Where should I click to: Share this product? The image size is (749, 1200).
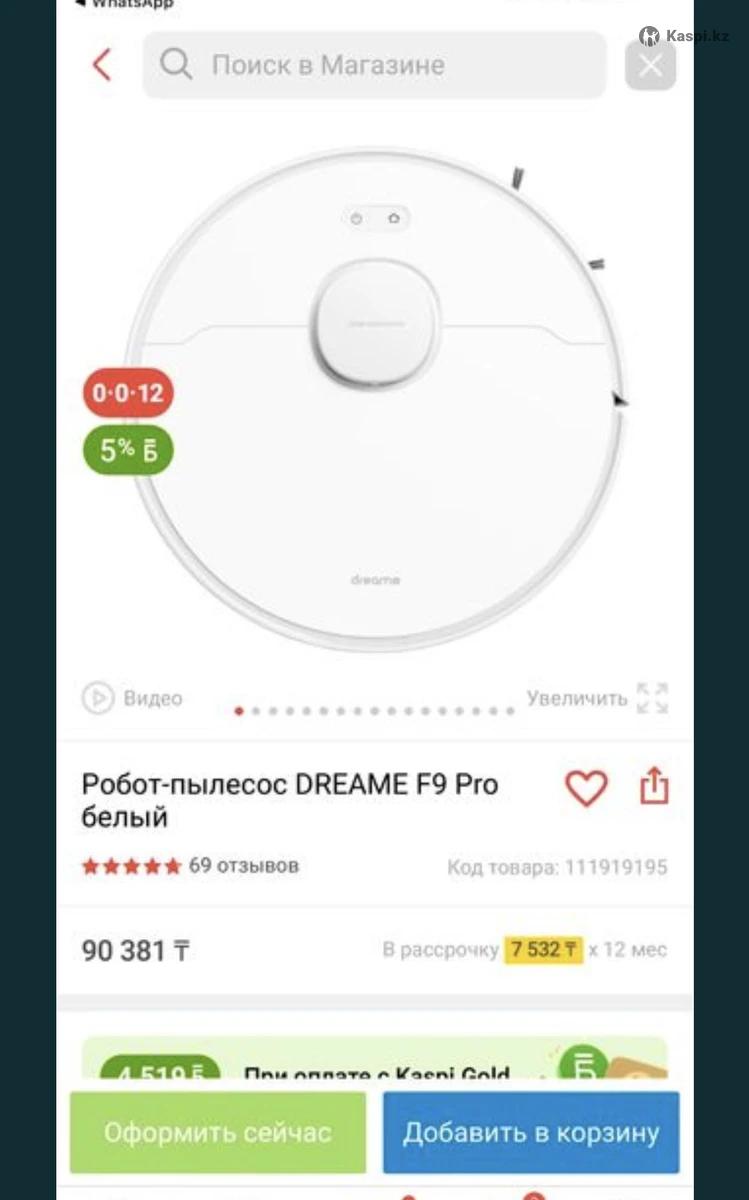[x=653, y=786]
